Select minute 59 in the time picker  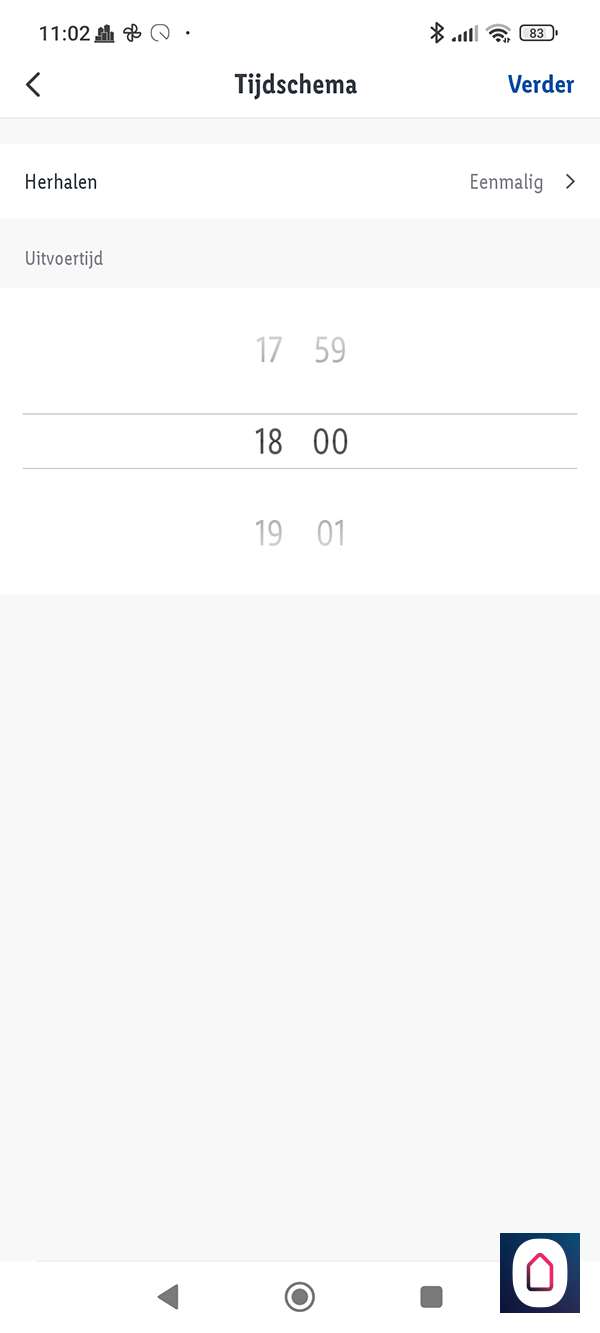[x=330, y=350]
